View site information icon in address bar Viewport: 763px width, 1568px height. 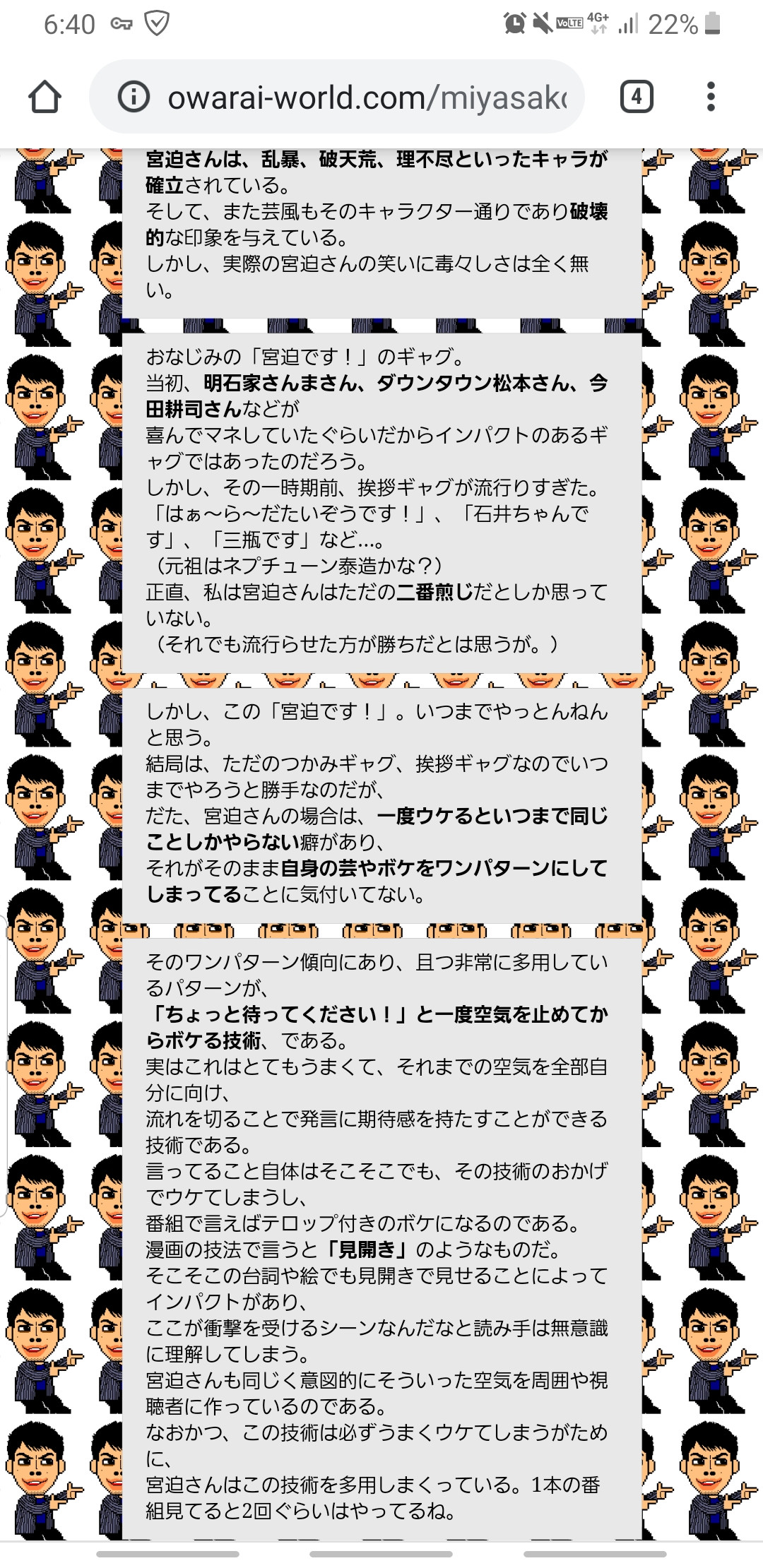(x=134, y=97)
